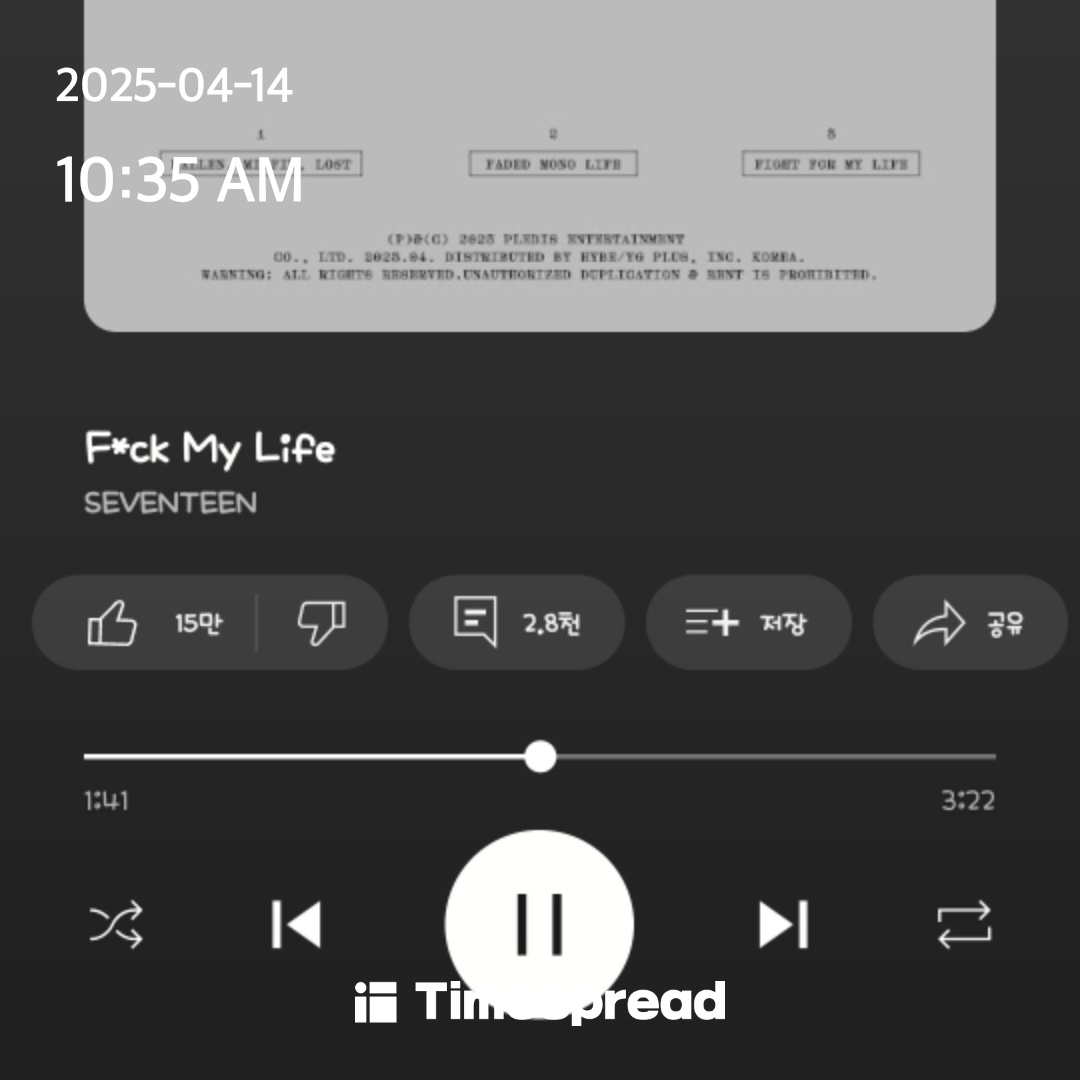This screenshot has width=1080, height=1080.
Task: Toggle repeat mode
Action: click(964, 925)
